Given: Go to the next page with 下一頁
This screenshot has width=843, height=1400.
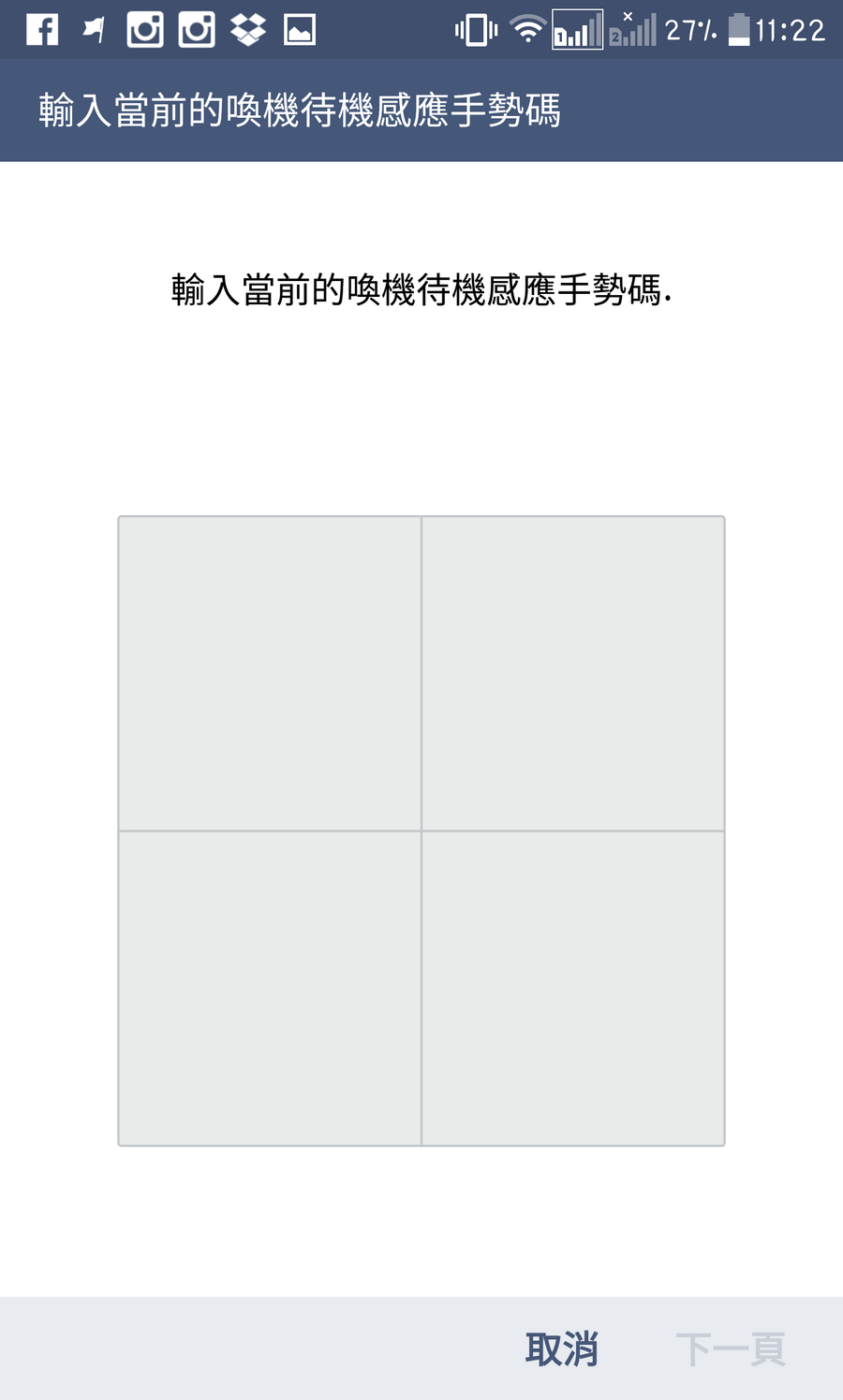Looking at the screenshot, I should [x=731, y=1349].
